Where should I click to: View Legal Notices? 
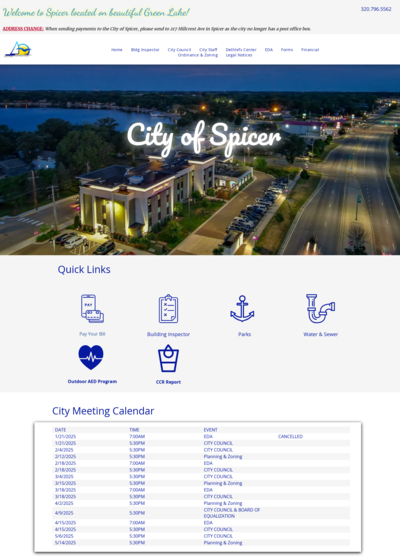pyautogui.click(x=239, y=55)
